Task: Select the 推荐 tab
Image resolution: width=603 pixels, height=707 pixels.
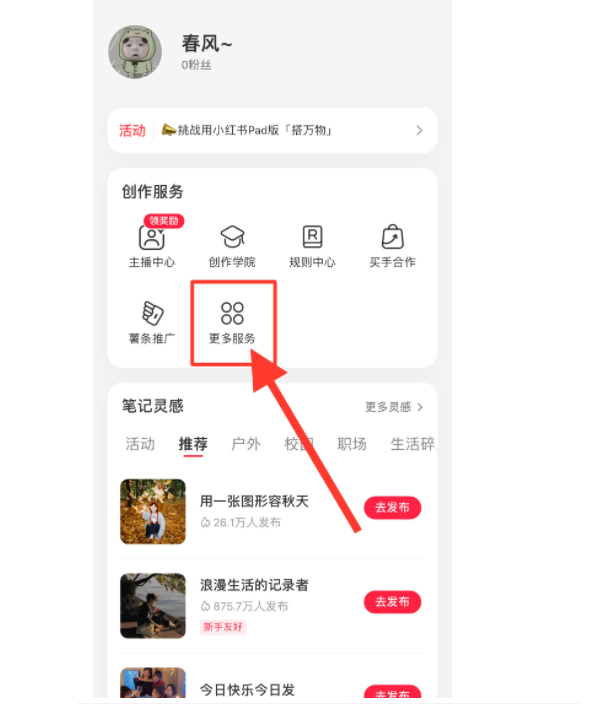Action: 193,444
